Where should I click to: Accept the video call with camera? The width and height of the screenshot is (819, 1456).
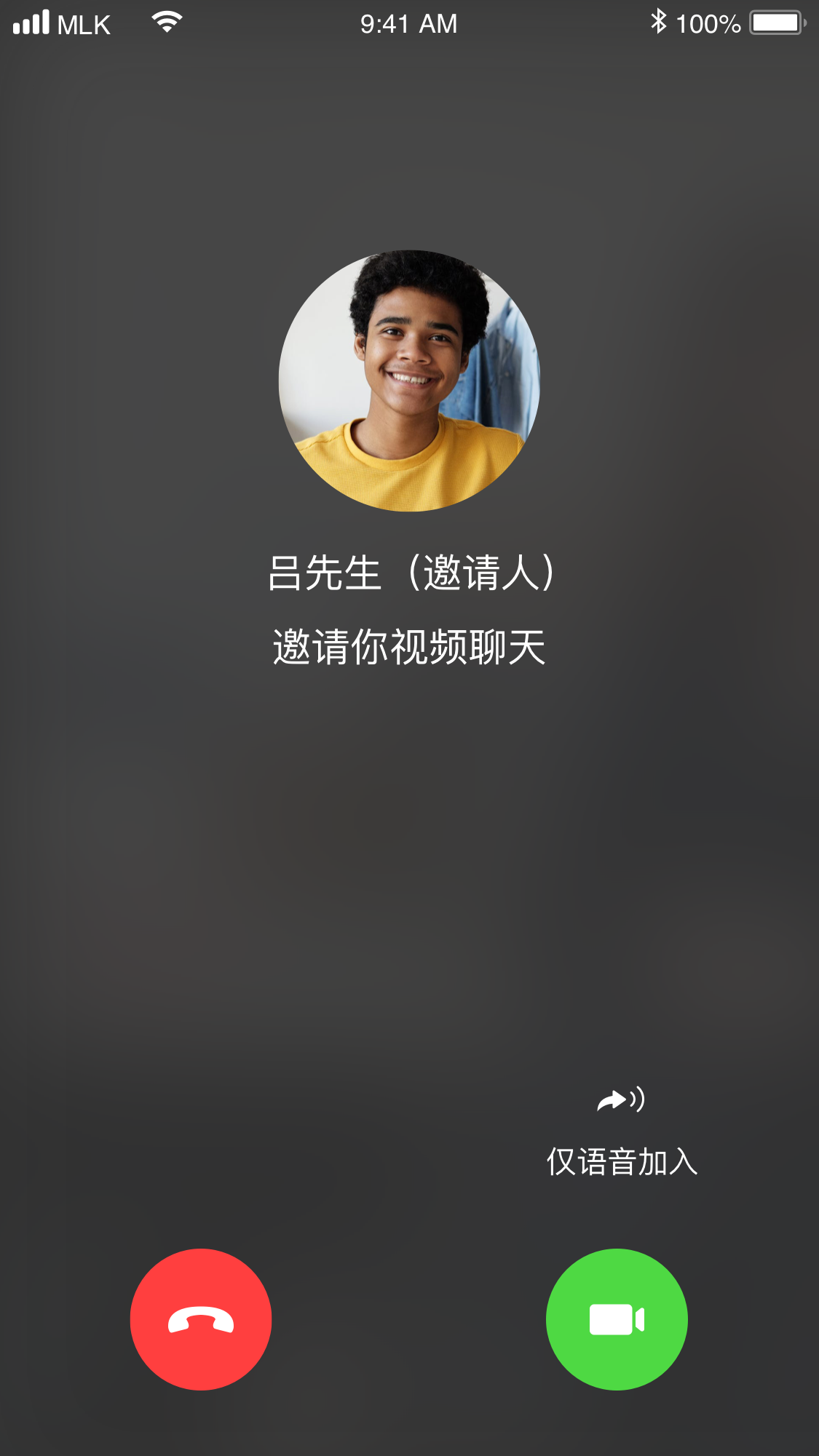[x=617, y=1319]
